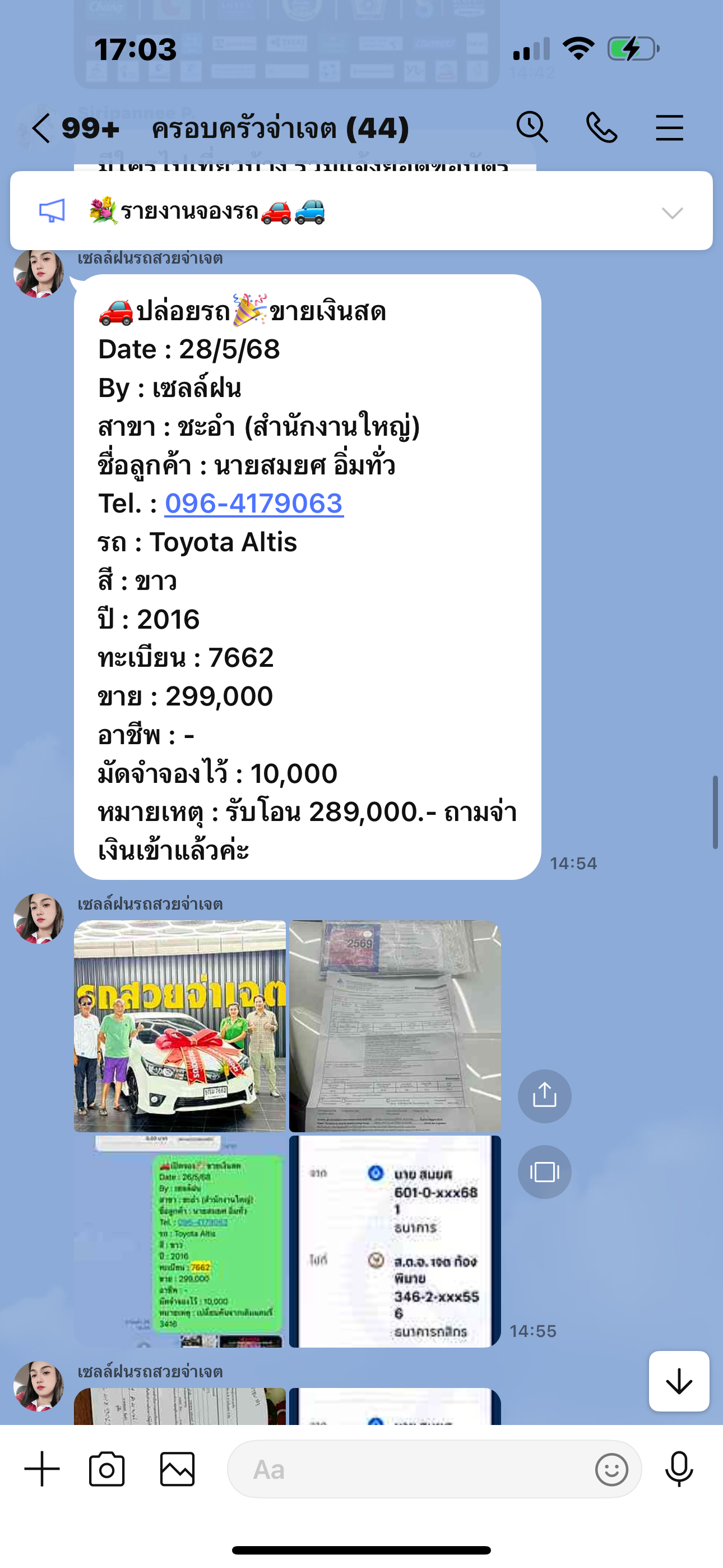Screen dimensions: 723x1568
Task: Open the photo of the document paperwork
Action: pos(395,1026)
